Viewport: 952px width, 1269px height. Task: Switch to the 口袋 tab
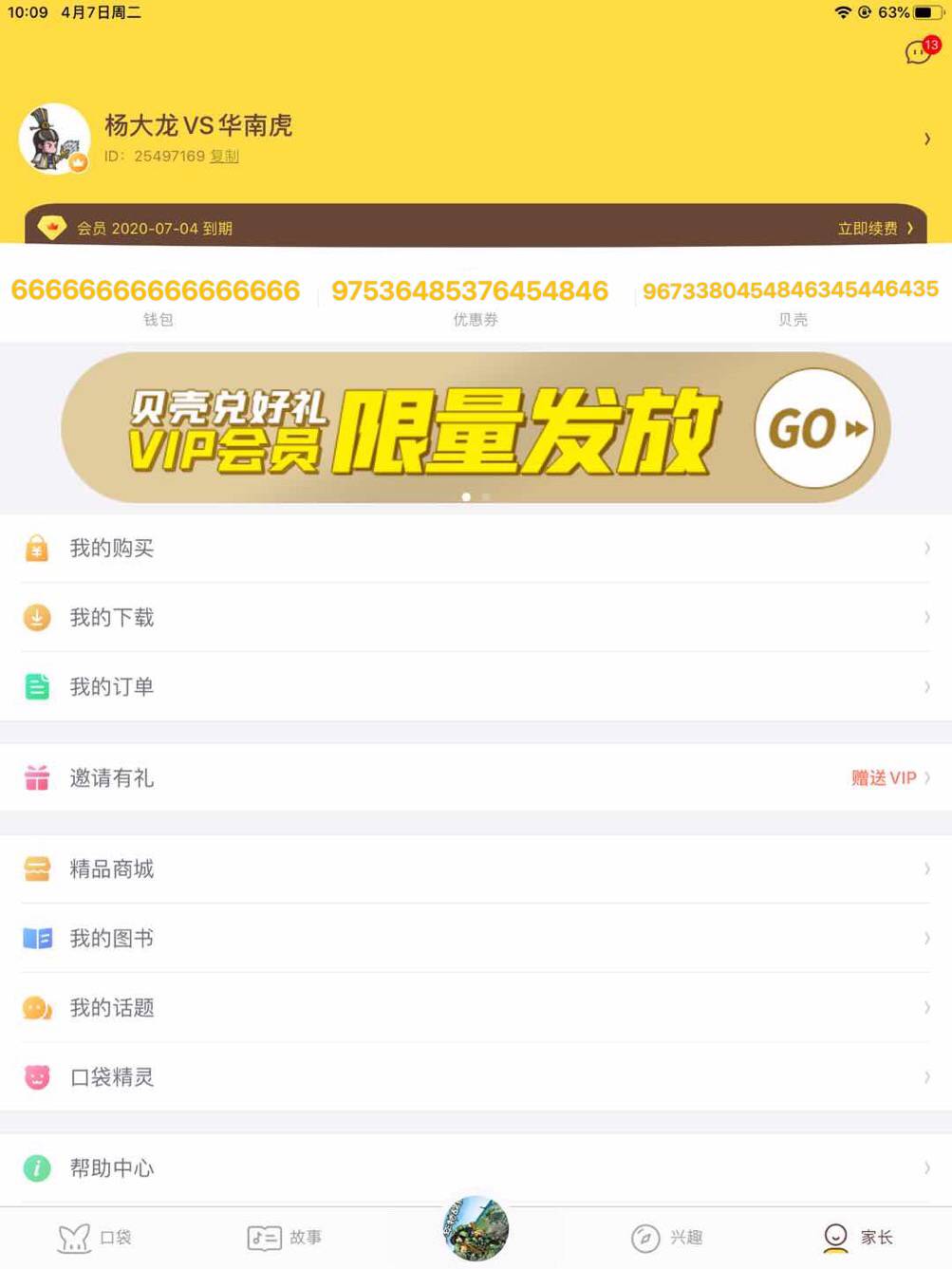pyautogui.click(x=95, y=1238)
